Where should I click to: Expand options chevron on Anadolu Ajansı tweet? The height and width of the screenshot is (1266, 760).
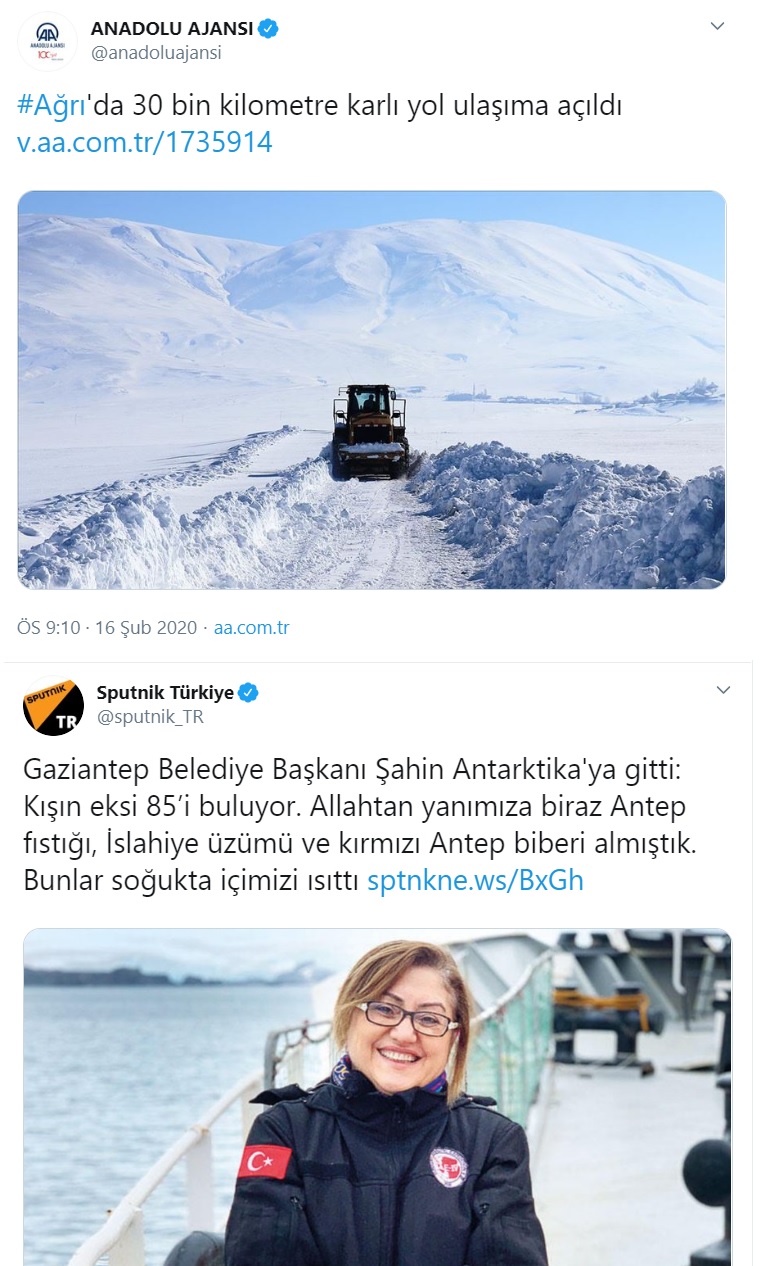(x=717, y=26)
